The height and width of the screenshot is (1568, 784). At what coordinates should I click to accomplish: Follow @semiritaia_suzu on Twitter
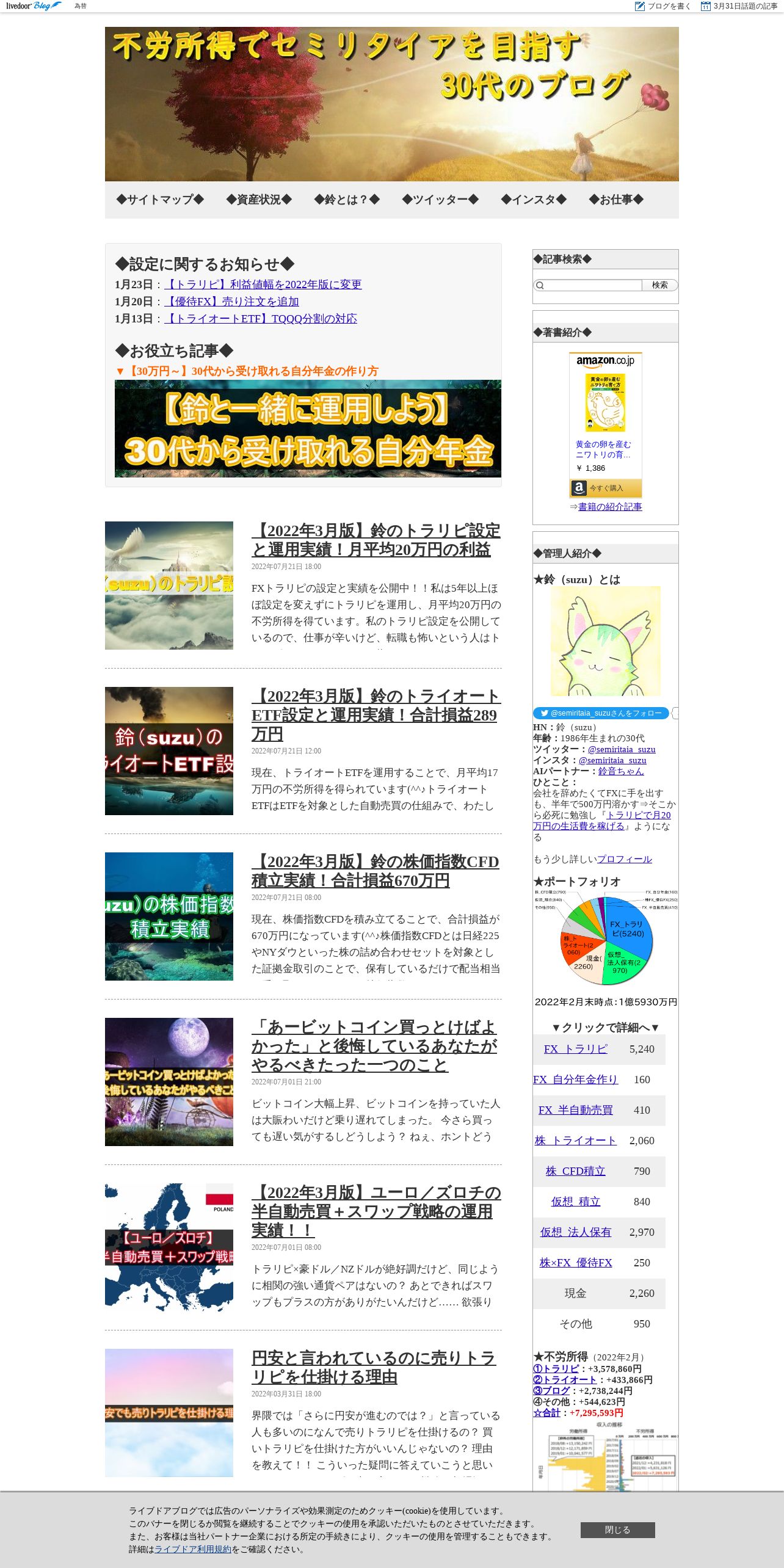(601, 713)
